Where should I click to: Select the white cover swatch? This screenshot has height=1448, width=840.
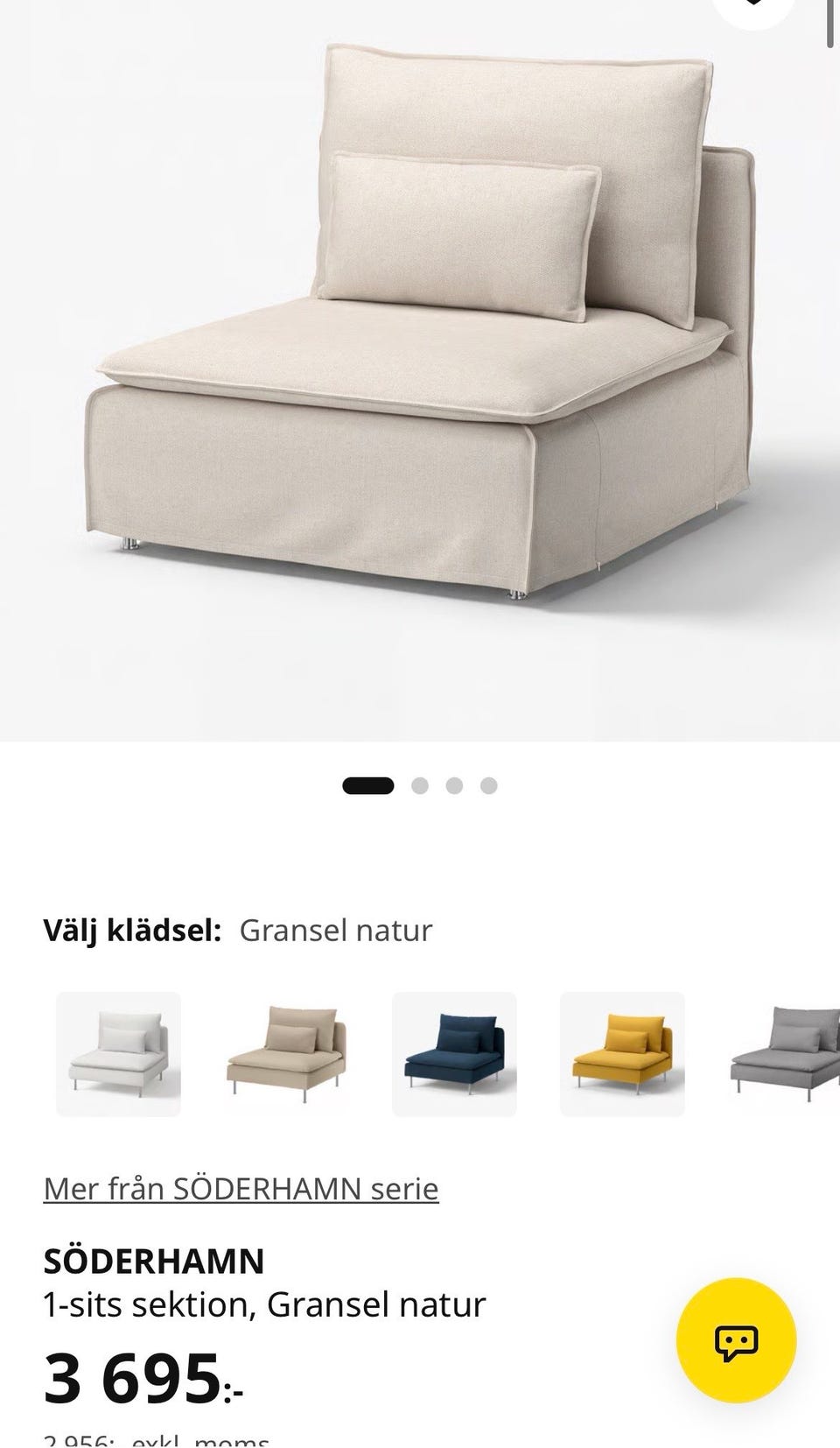point(118,1054)
